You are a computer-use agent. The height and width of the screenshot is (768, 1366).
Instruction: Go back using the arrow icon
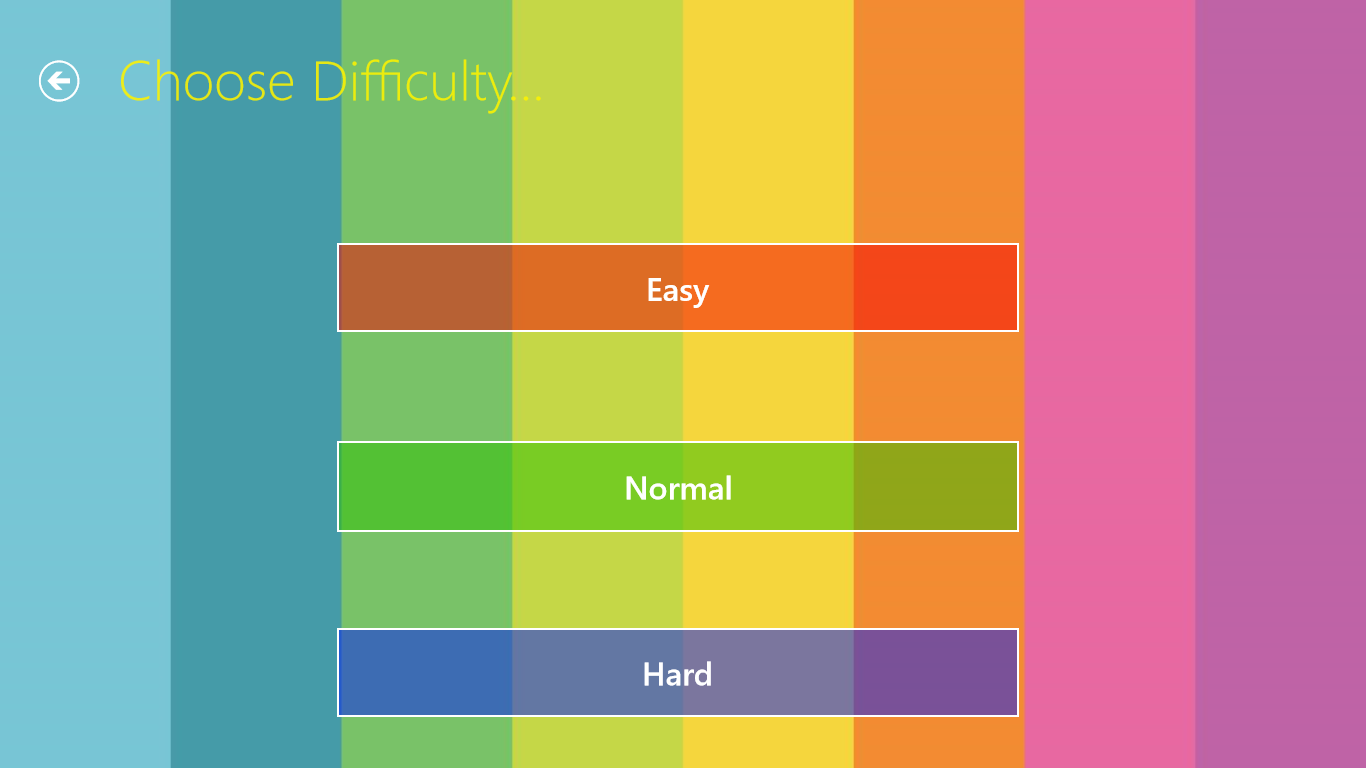59,81
